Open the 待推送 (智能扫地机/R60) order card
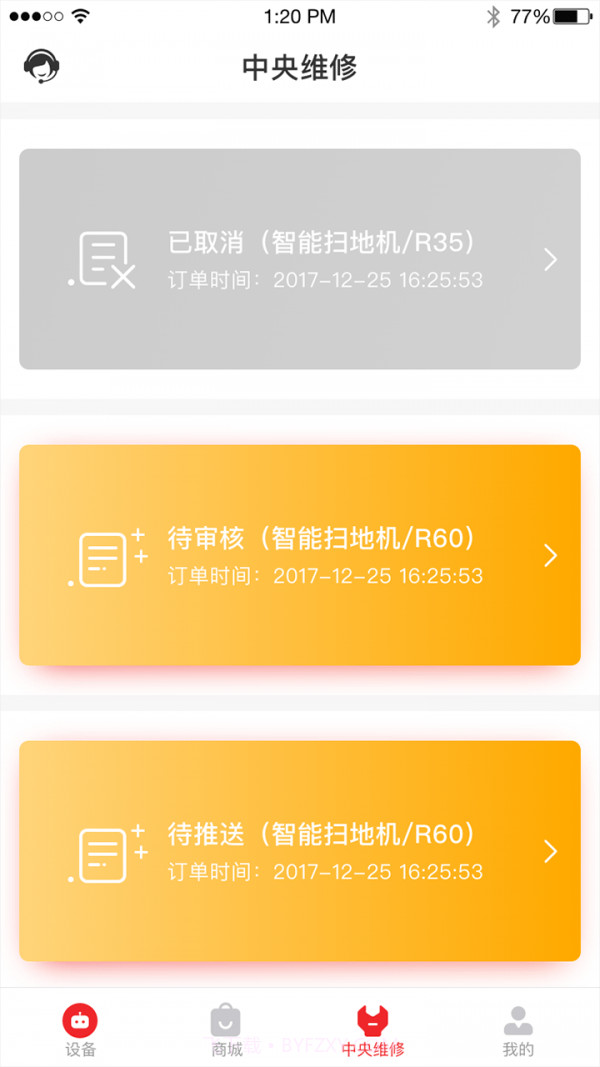Viewport: 600px width, 1067px height. 300,851
